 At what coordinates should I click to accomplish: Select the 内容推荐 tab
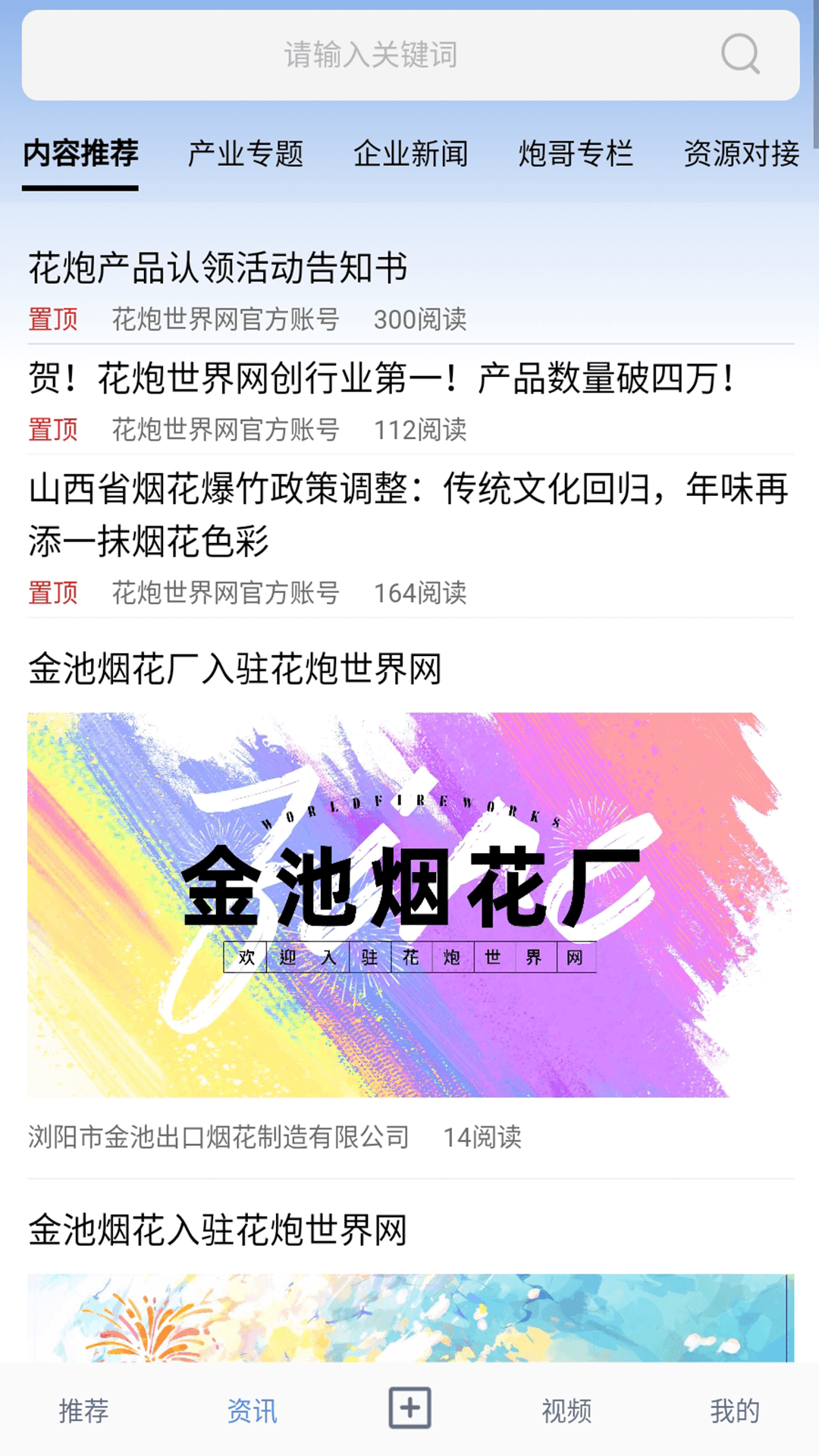(x=80, y=154)
